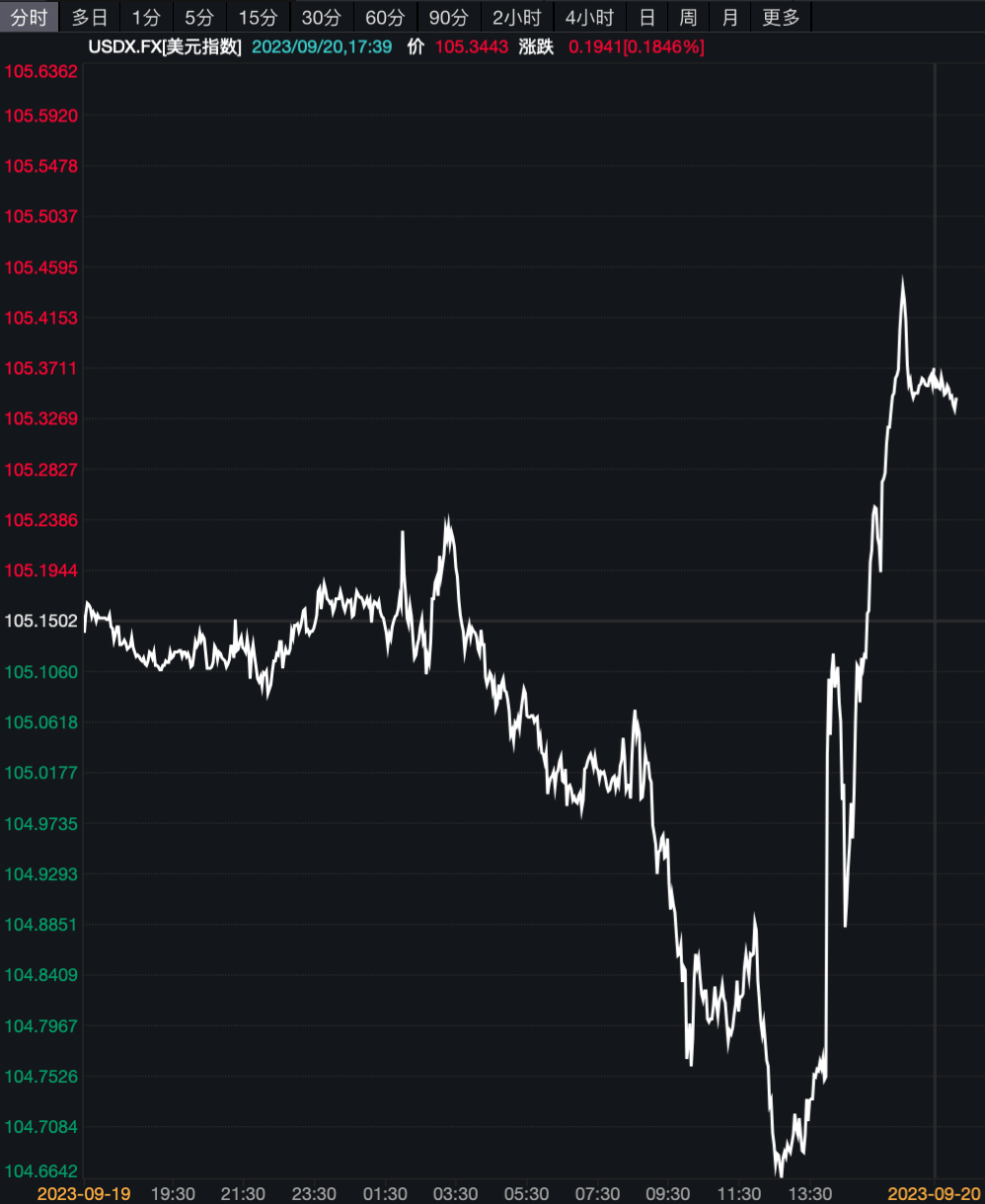The height and width of the screenshot is (1204, 985).
Task: Switch to the 月 monthly chart
Action: (x=729, y=17)
